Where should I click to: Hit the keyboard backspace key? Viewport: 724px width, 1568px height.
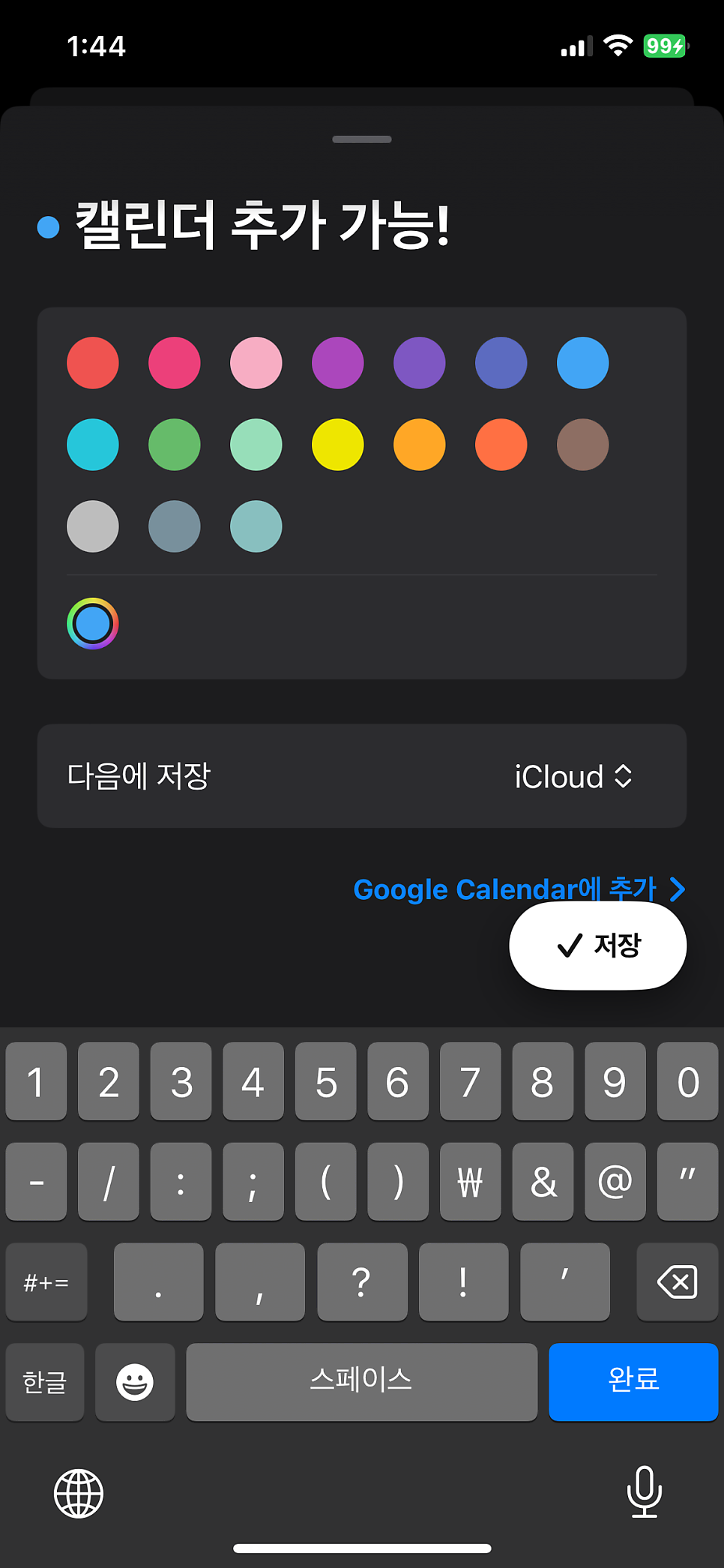(678, 1282)
